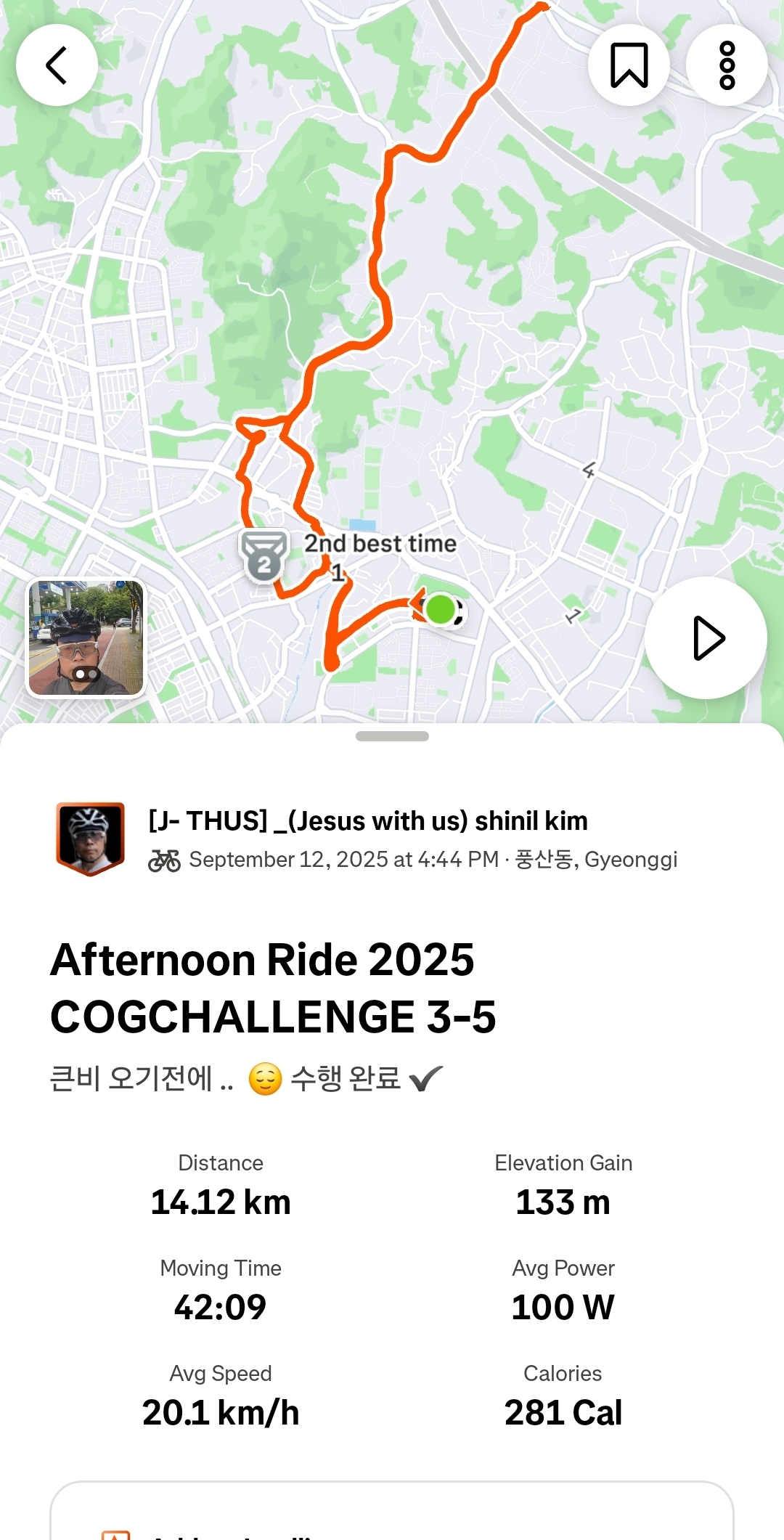
Task: View shinil kim's profile avatar
Action: tap(91, 839)
